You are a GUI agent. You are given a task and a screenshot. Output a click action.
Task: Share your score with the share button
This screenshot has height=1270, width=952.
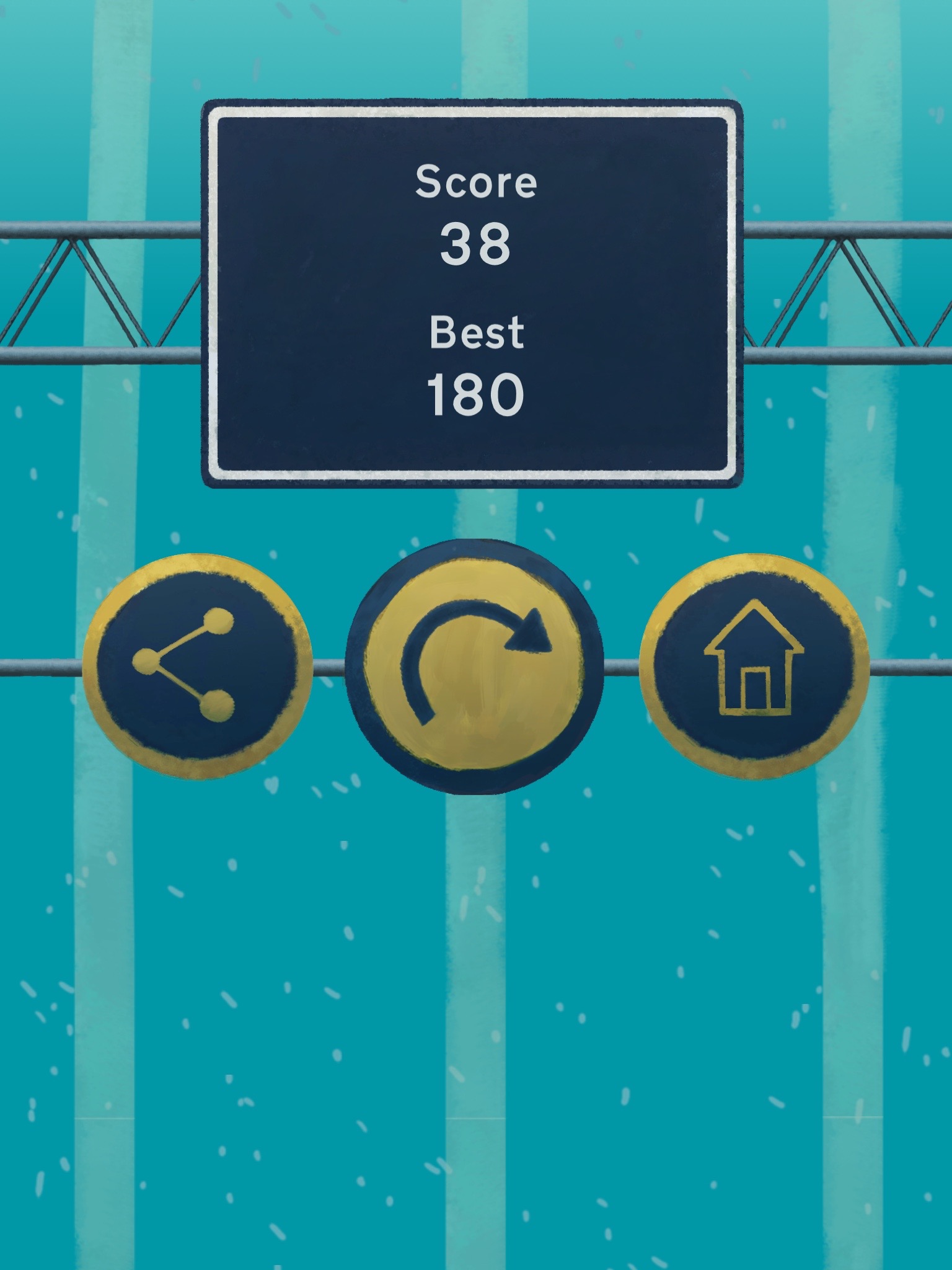coord(197,666)
